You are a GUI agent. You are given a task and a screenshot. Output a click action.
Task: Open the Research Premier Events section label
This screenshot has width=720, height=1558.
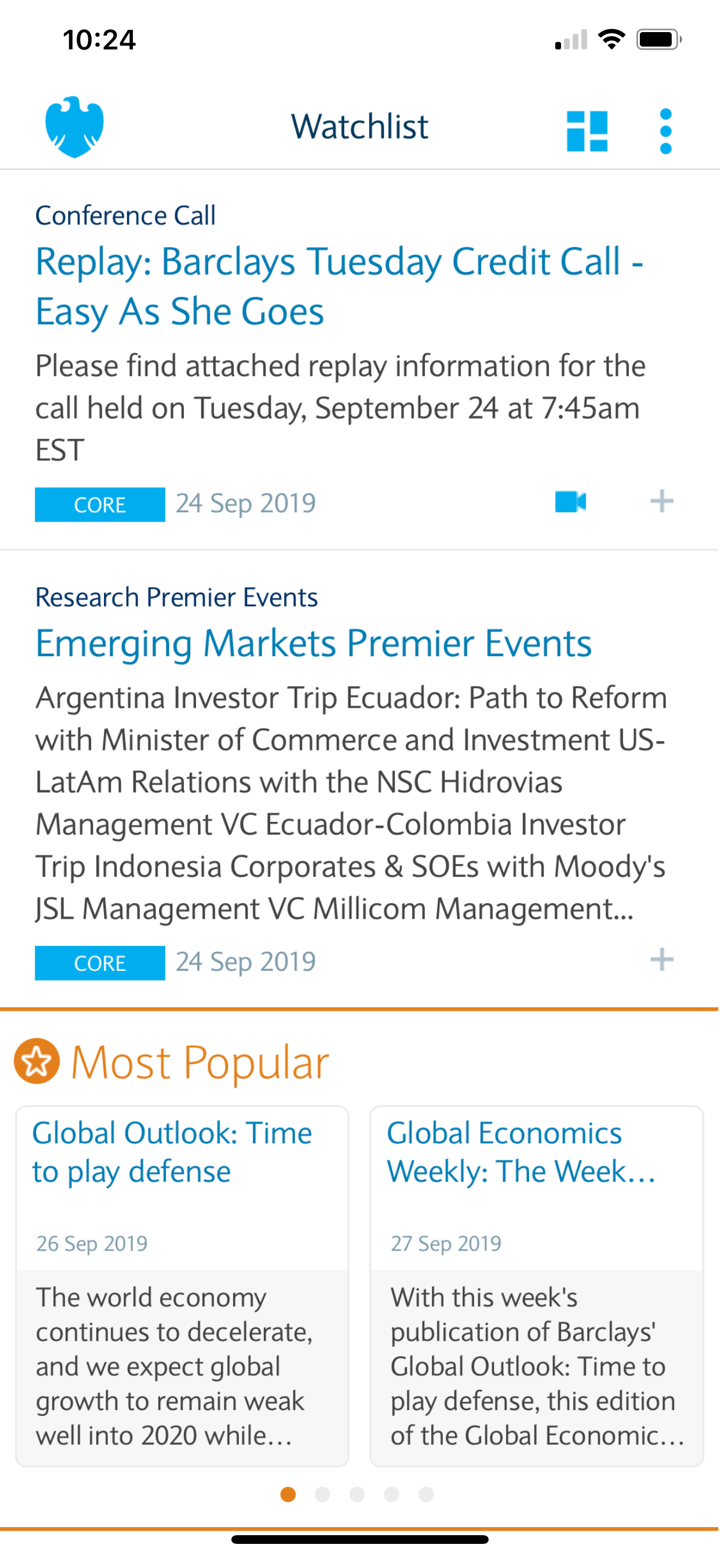177,597
